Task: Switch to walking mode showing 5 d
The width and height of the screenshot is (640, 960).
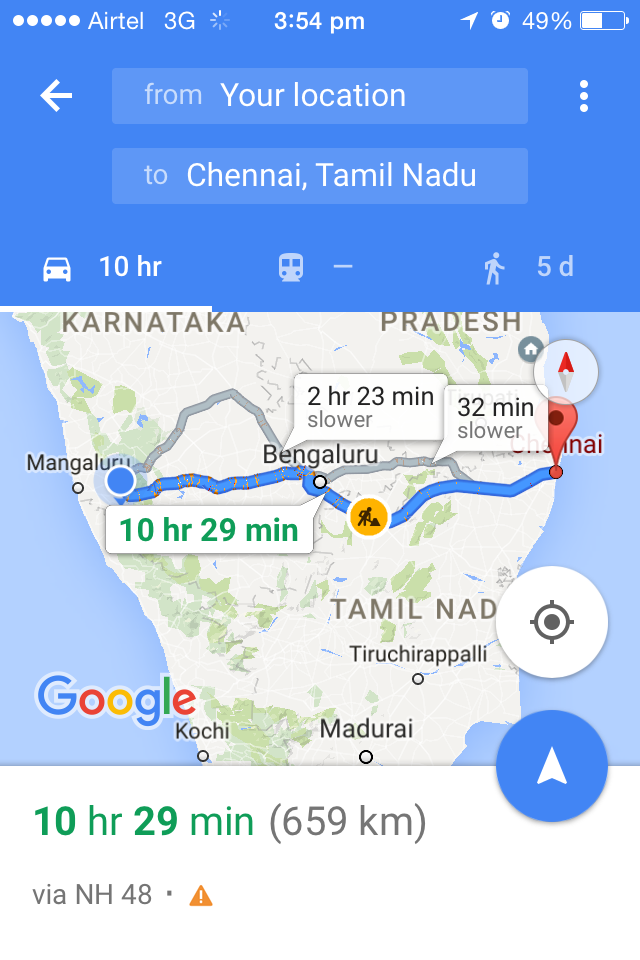Action: [529, 267]
